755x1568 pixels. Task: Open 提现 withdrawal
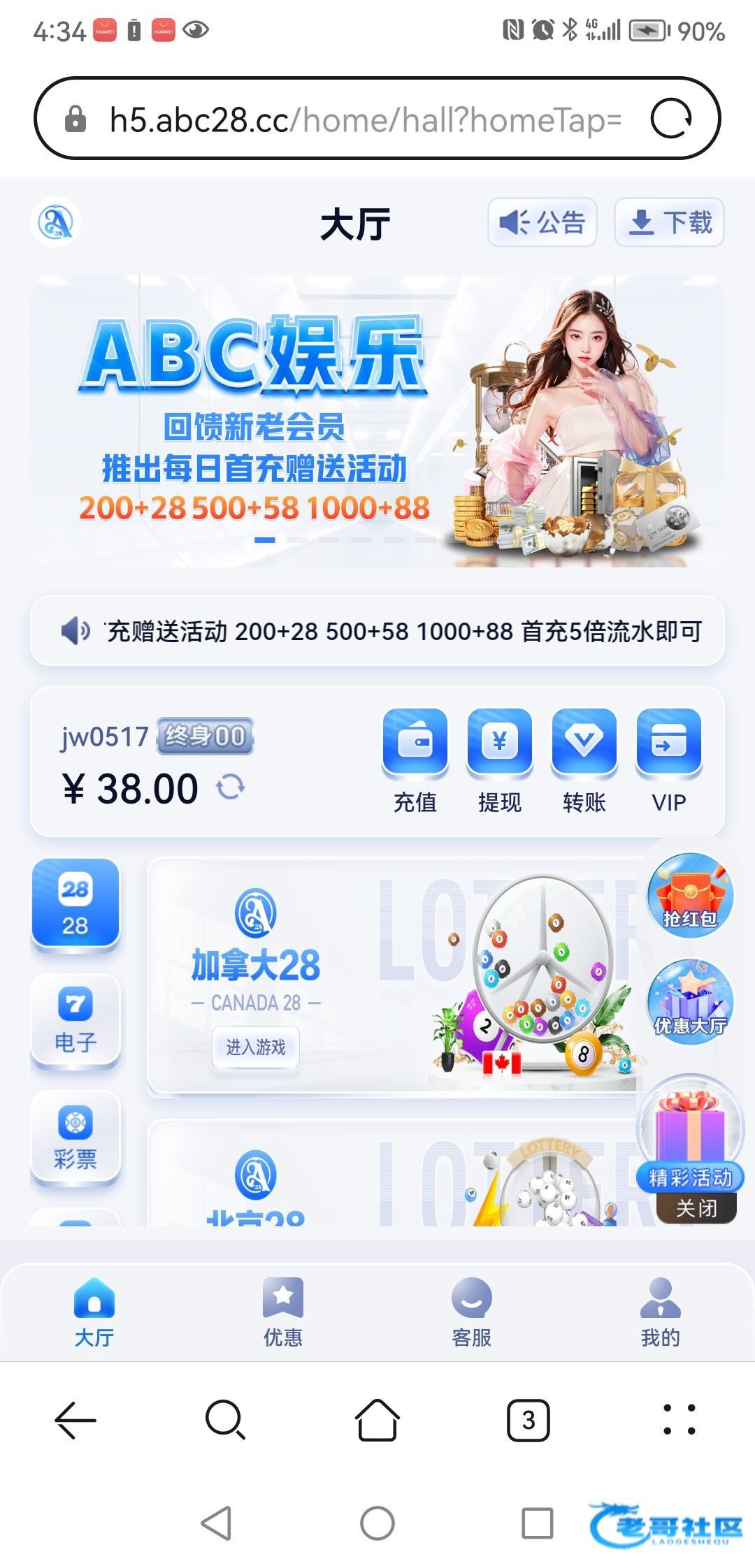(500, 762)
